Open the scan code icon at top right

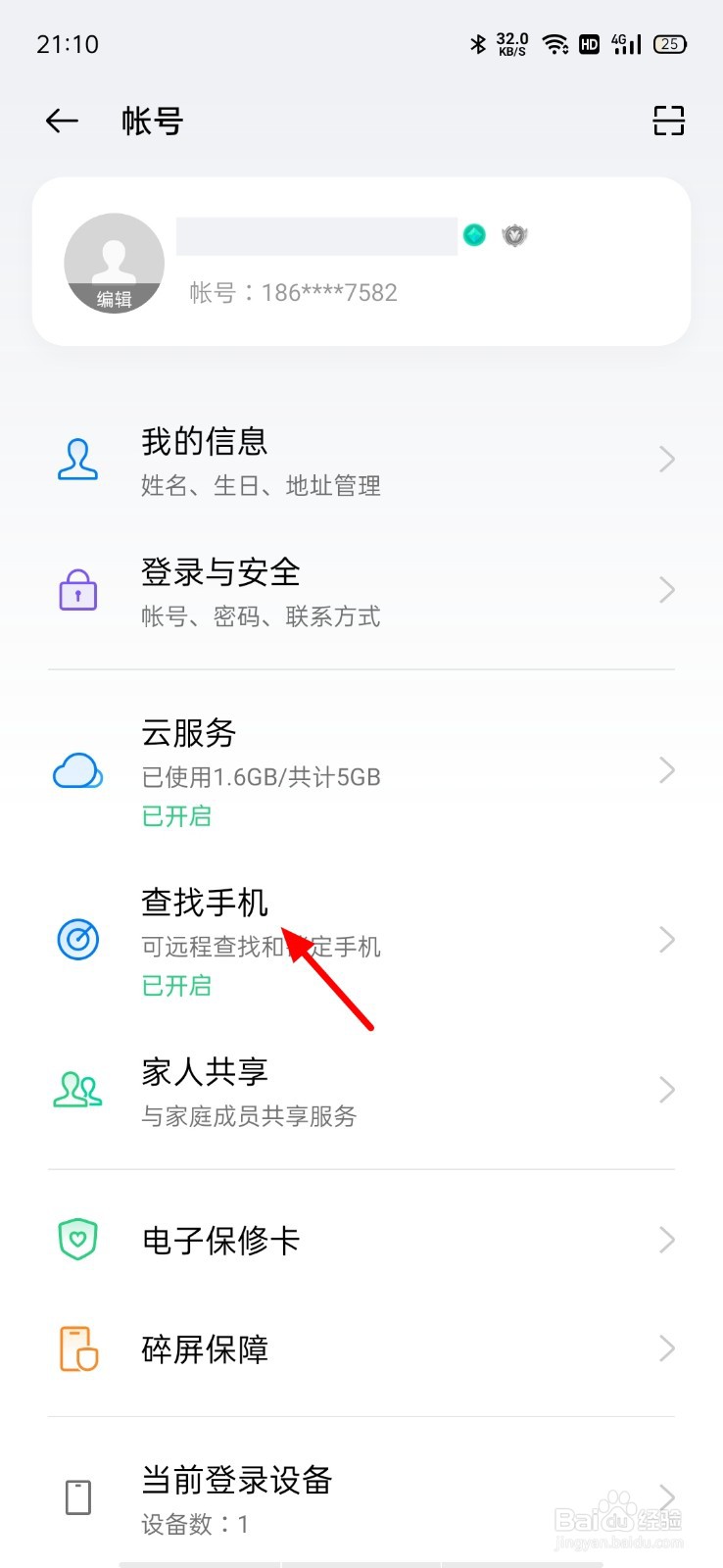coord(668,122)
